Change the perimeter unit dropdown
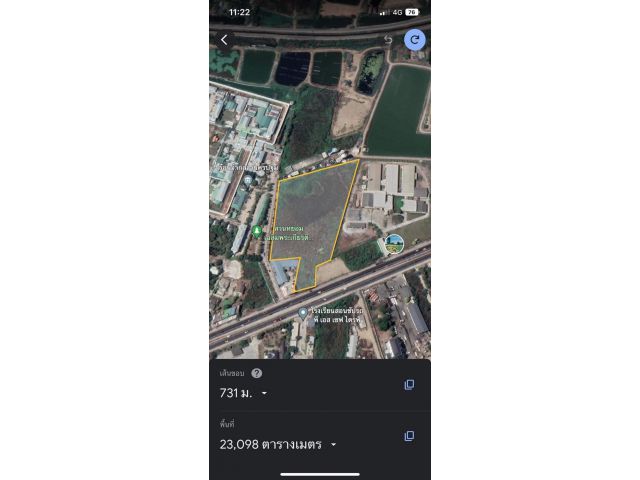 coord(264,394)
